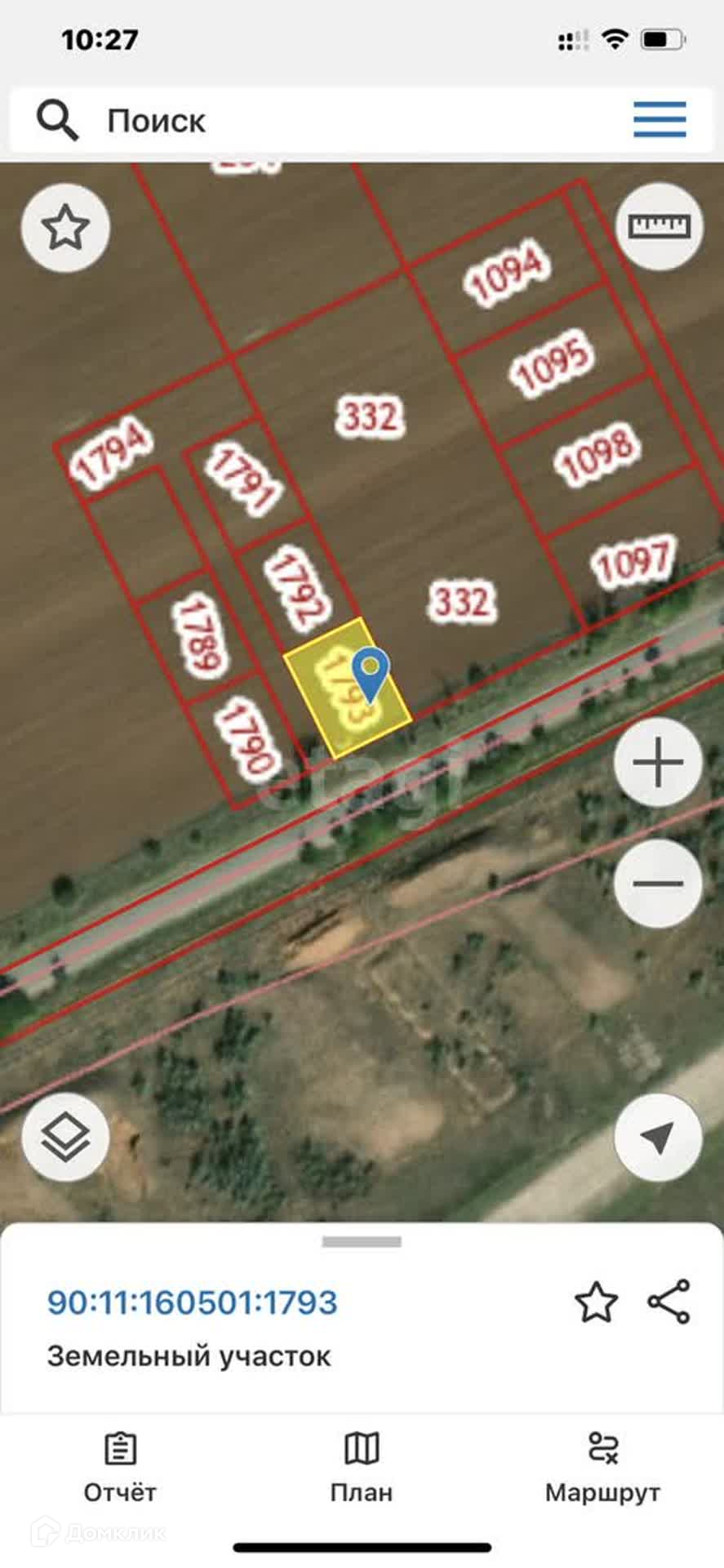Center map on my location
The height and width of the screenshot is (1568, 724).
[658, 1137]
